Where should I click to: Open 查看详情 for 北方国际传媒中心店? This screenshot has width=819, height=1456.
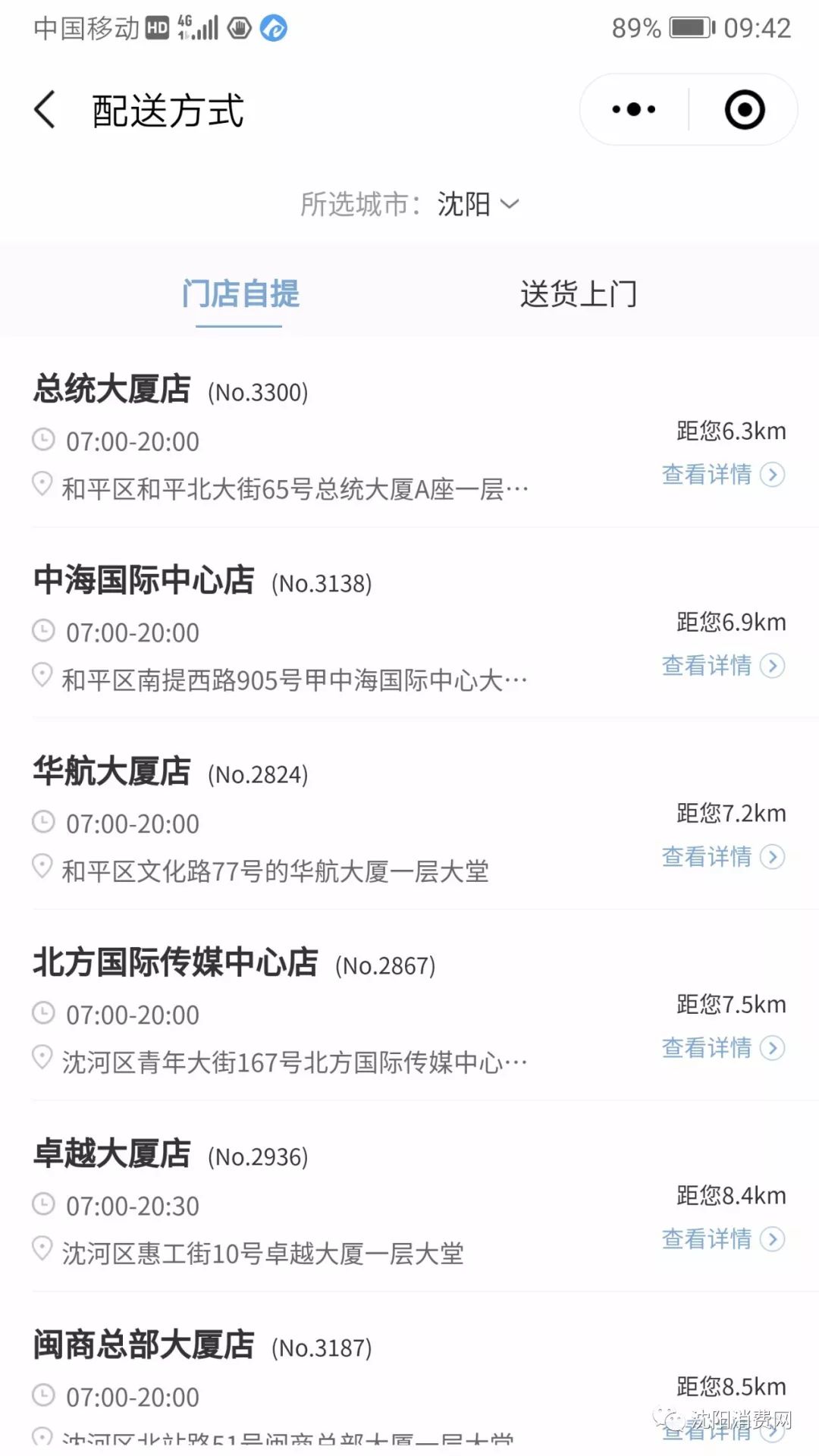pos(722,1048)
